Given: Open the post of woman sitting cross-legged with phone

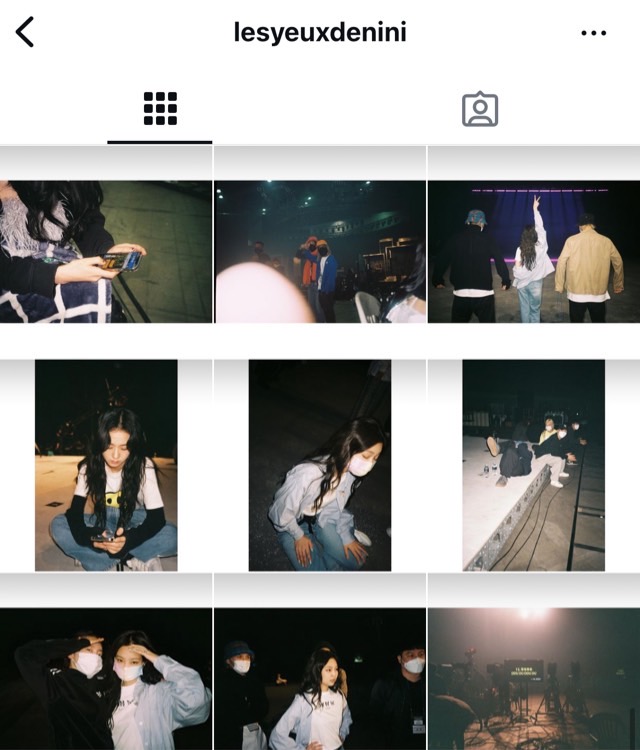Looking at the screenshot, I should coord(106,465).
